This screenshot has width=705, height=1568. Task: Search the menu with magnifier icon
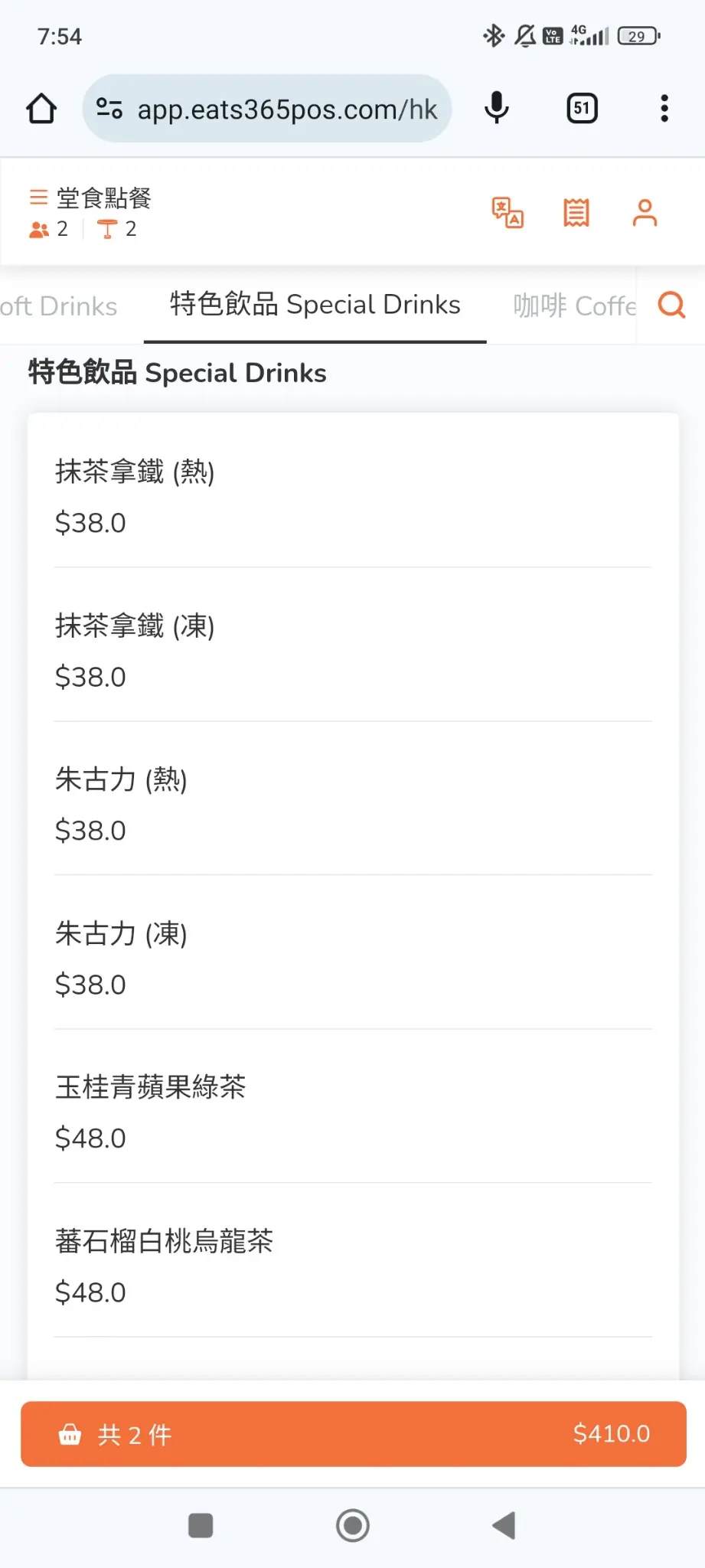(671, 305)
